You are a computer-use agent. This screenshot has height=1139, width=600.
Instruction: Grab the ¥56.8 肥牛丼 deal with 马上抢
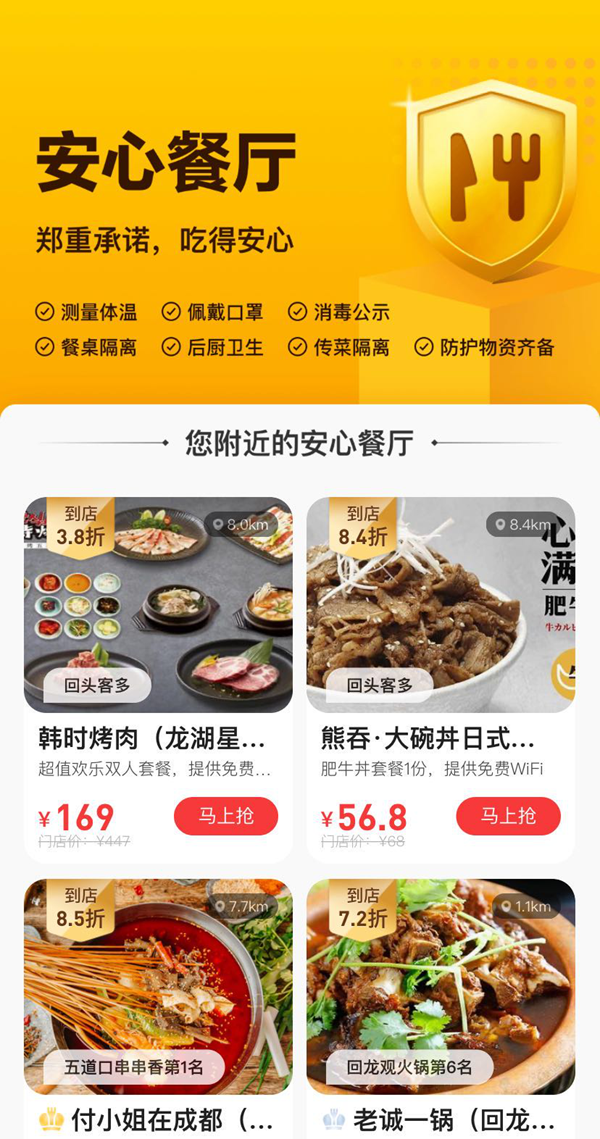point(508,816)
